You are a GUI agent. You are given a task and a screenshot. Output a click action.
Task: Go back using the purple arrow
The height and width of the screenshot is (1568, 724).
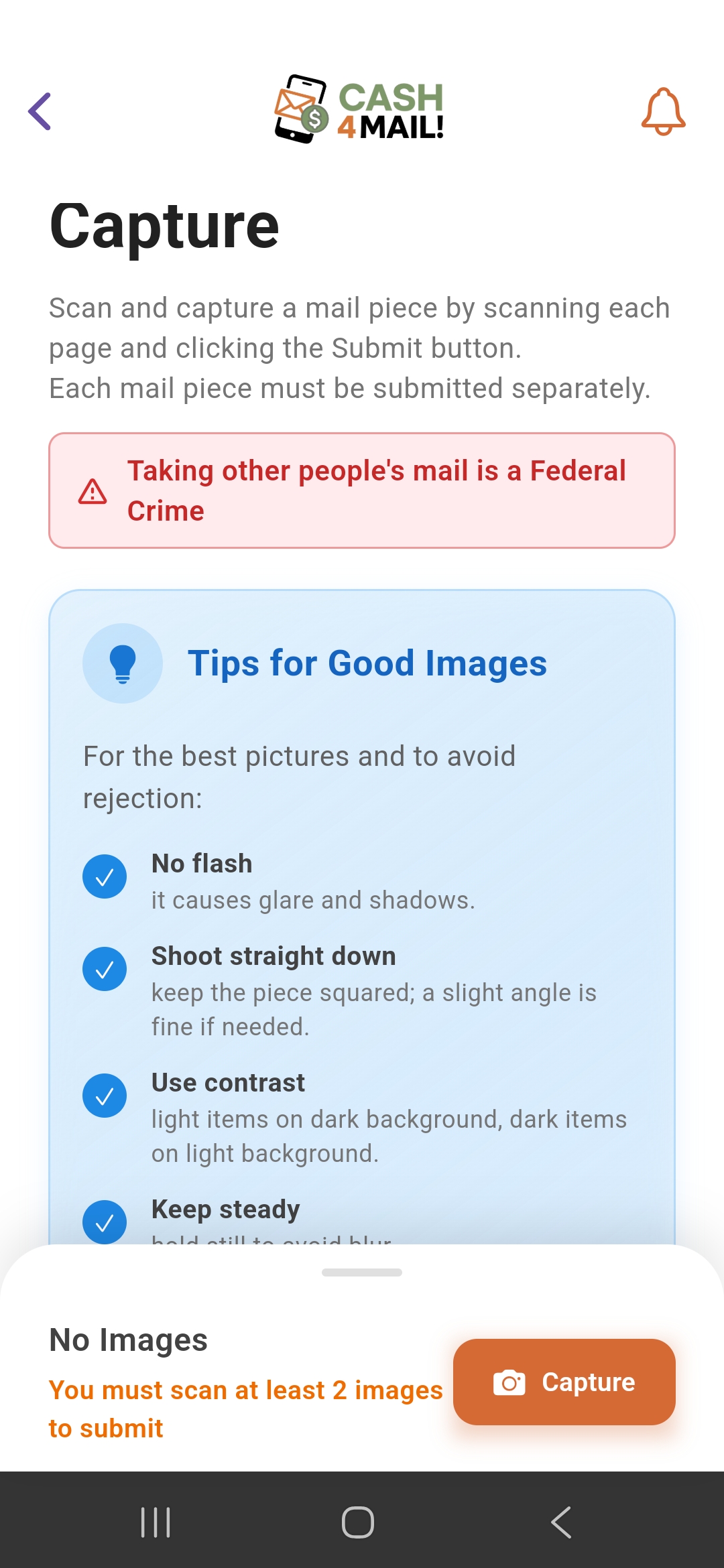click(40, 111)
